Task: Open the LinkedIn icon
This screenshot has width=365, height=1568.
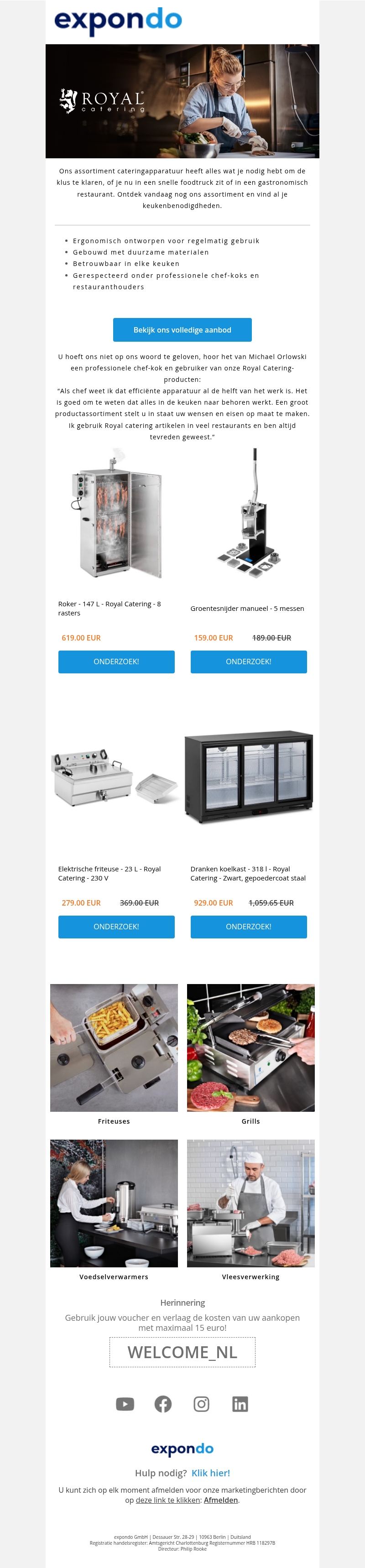Action: [x=240, y=1404]
